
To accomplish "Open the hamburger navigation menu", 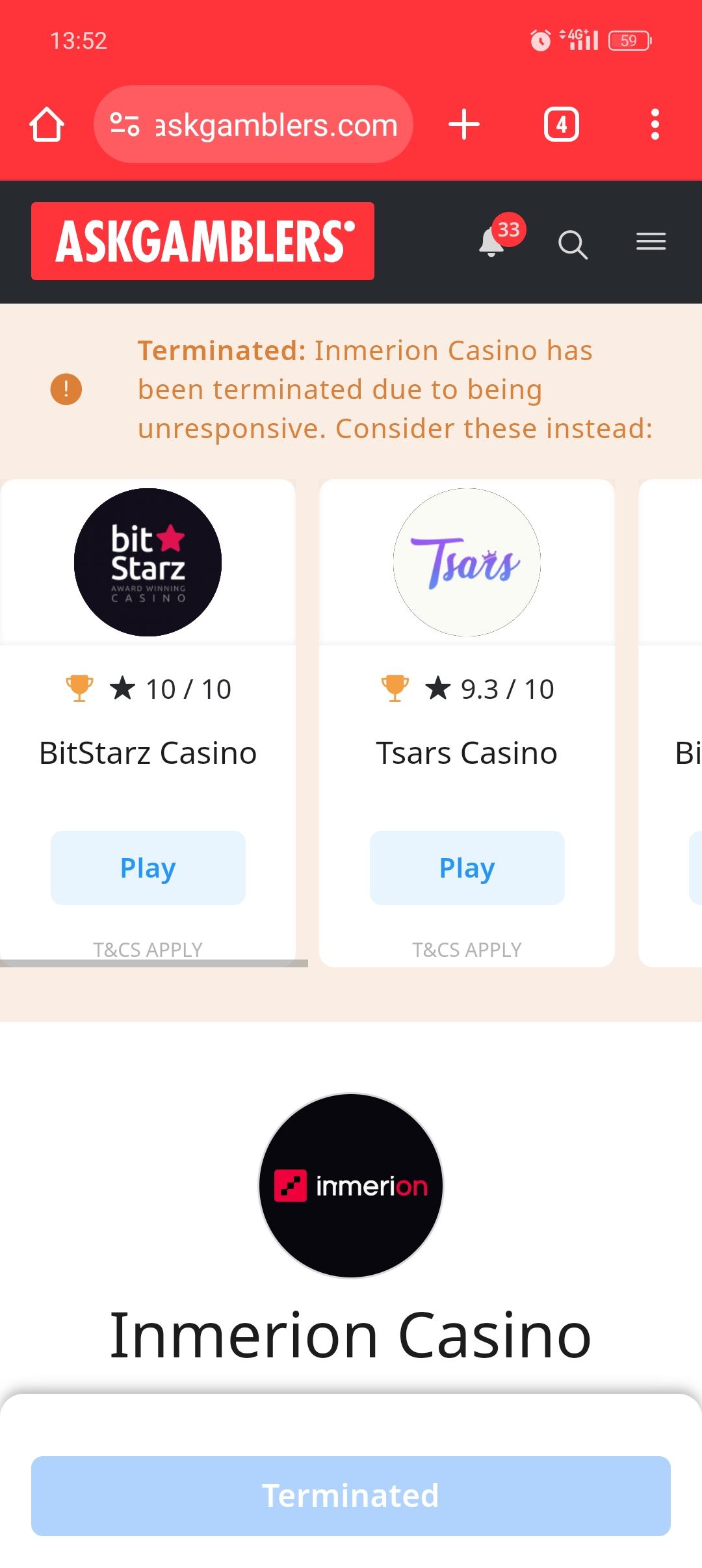I will point(651,242).
